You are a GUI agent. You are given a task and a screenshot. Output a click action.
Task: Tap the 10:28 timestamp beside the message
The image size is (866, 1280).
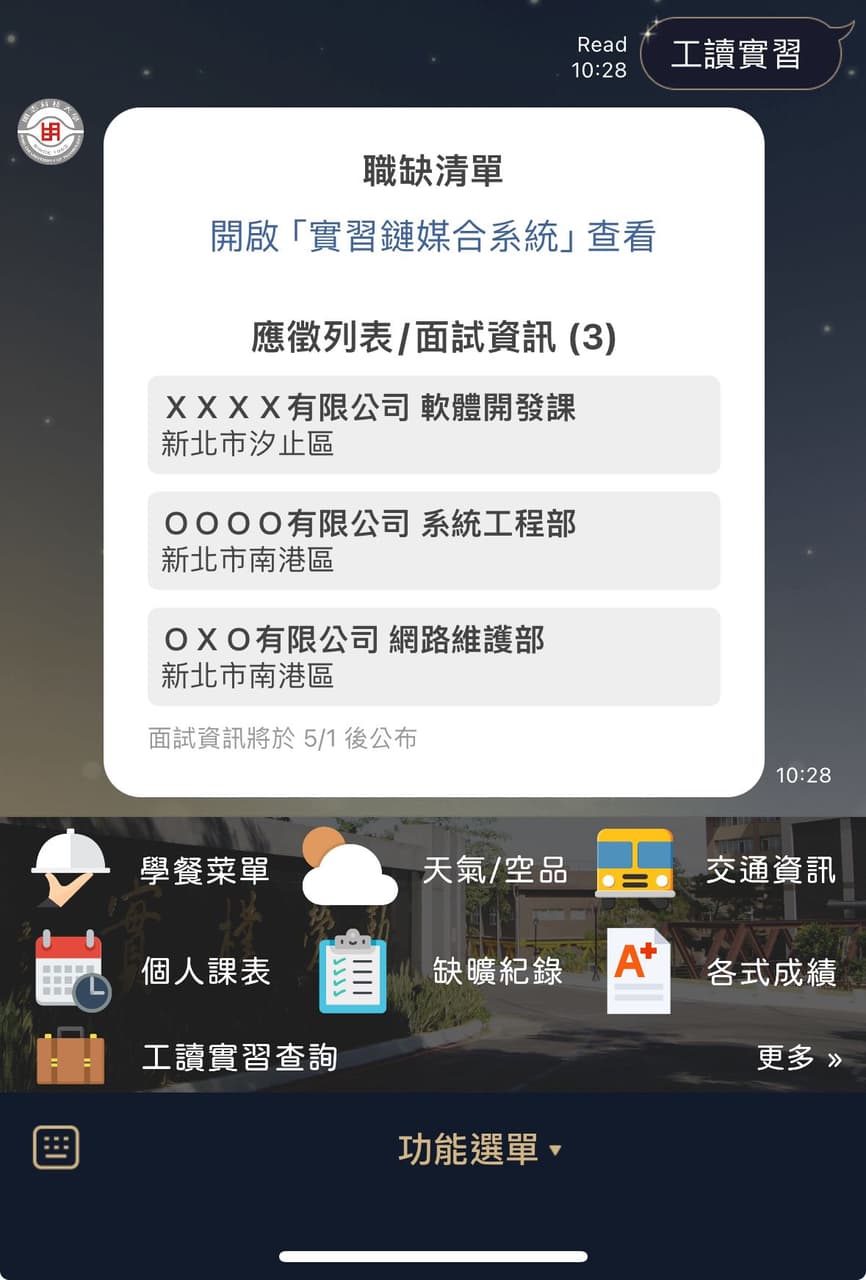click(x=802, y=775)
